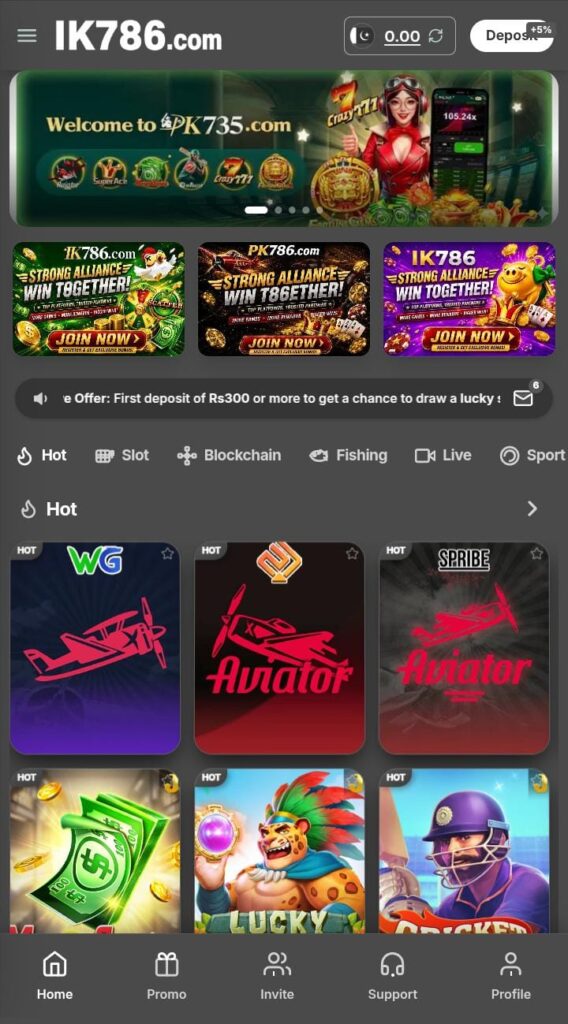
Task: Open the Invite tab
Action: [277, 976]
